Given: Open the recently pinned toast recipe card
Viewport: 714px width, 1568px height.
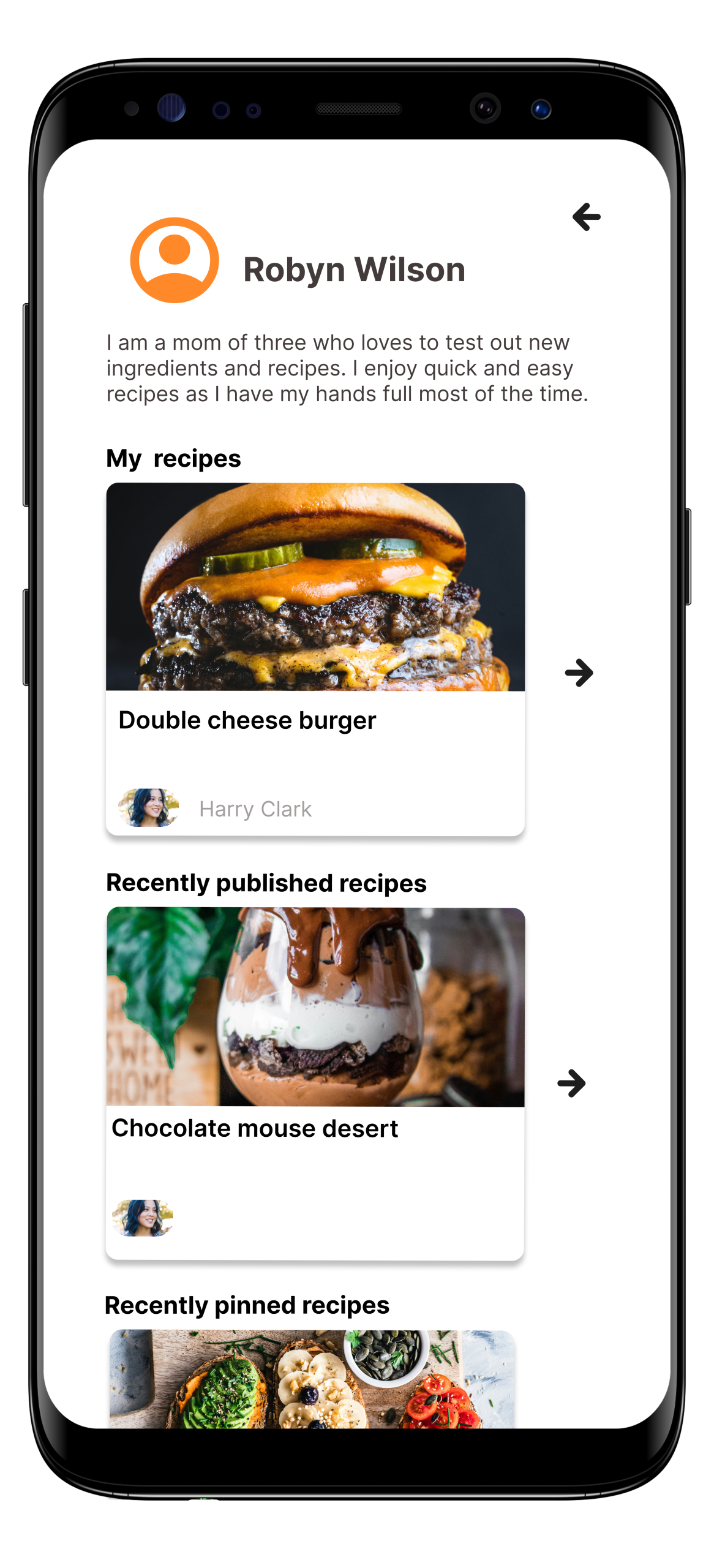Looking at the screenshot, I should (312, 1378).
